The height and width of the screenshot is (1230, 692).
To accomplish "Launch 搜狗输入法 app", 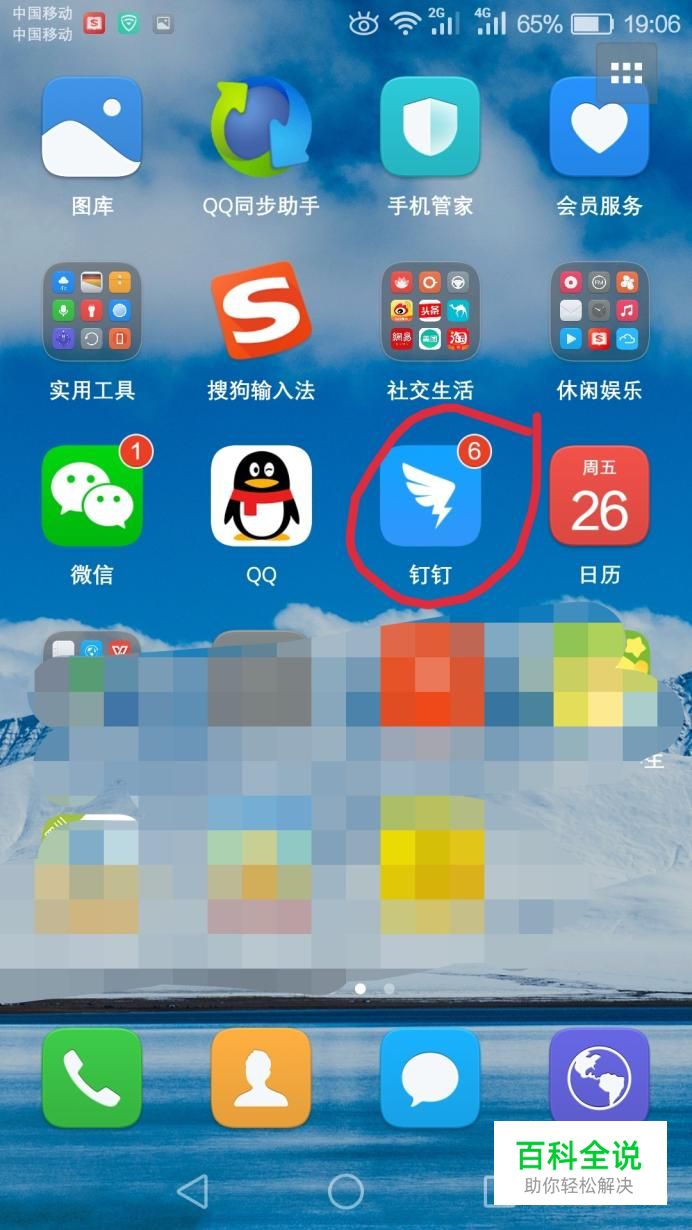I will (x=261, y=311).
